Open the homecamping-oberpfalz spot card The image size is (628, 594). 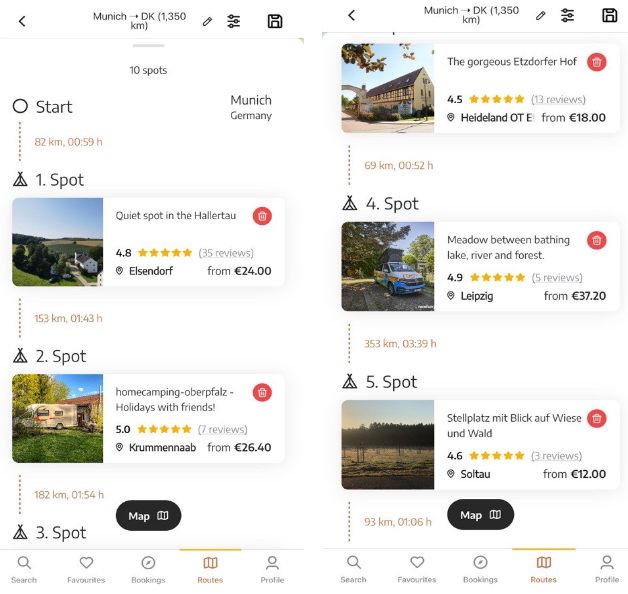[x=174, y=399]
